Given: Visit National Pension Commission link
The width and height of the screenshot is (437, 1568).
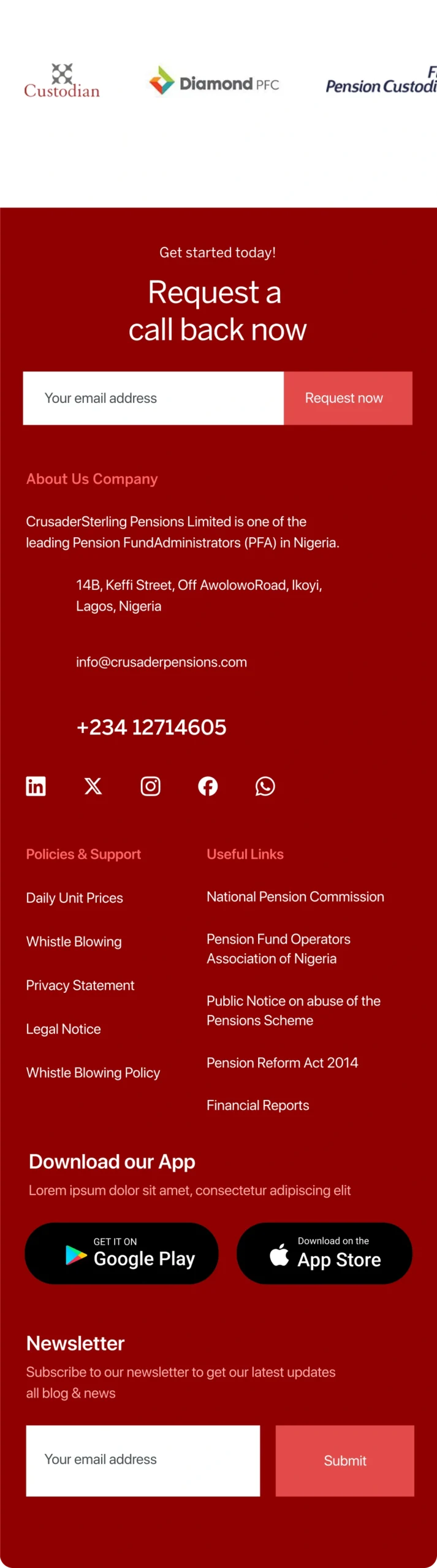Looking at the screenshot, I should point(295,897).
